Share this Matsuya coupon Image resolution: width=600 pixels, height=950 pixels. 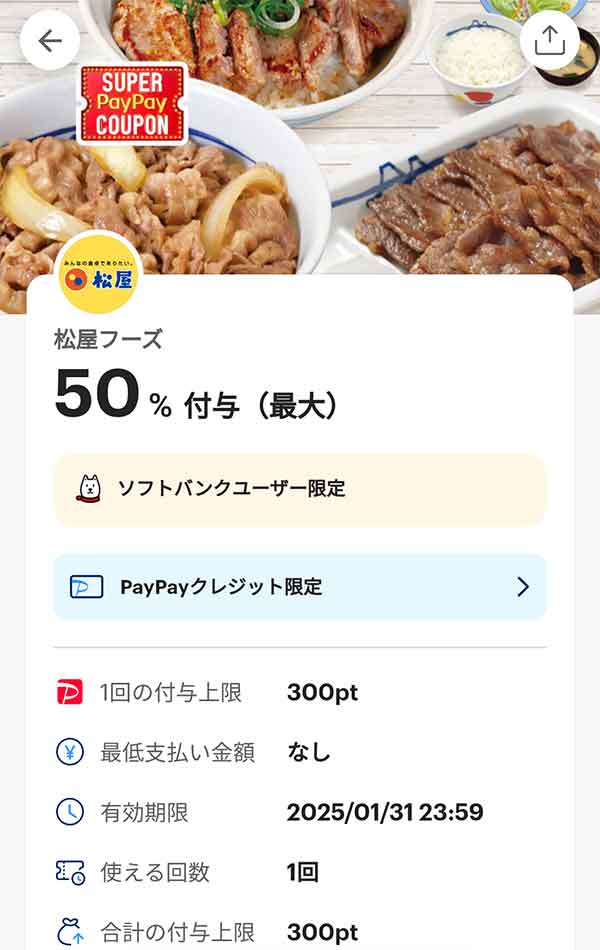549,41
